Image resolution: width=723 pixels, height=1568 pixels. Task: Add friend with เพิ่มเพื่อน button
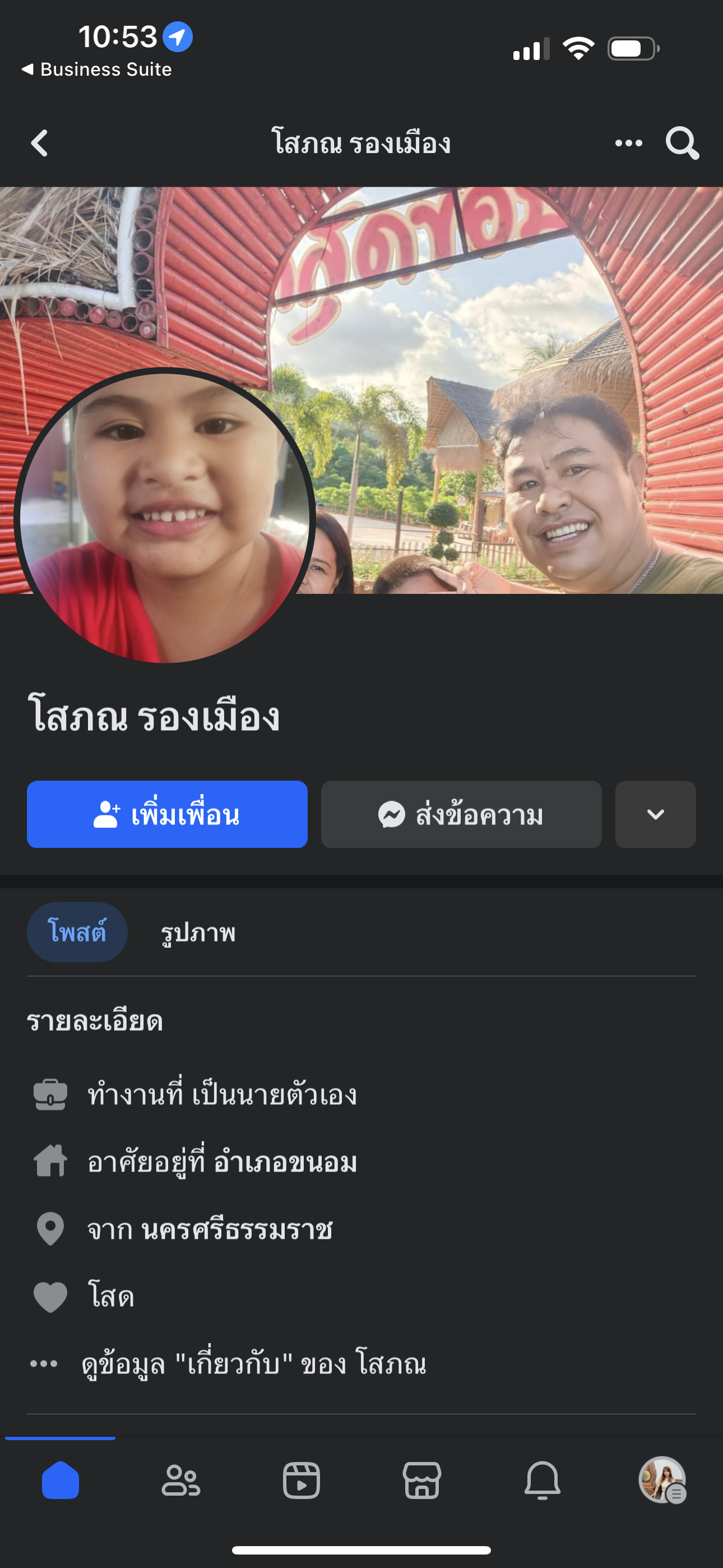pos(167,814)
